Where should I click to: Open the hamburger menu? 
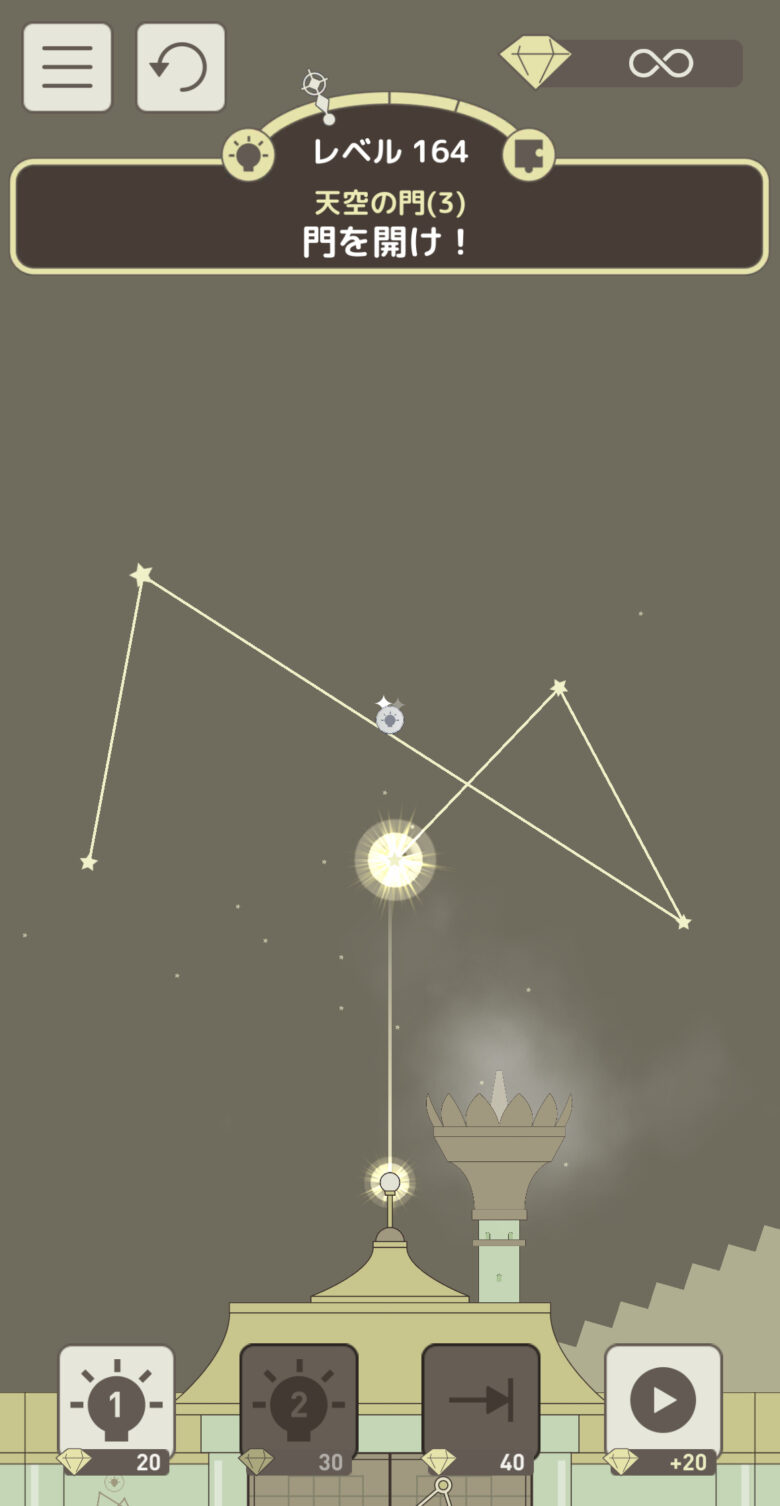tap(67, 67)
